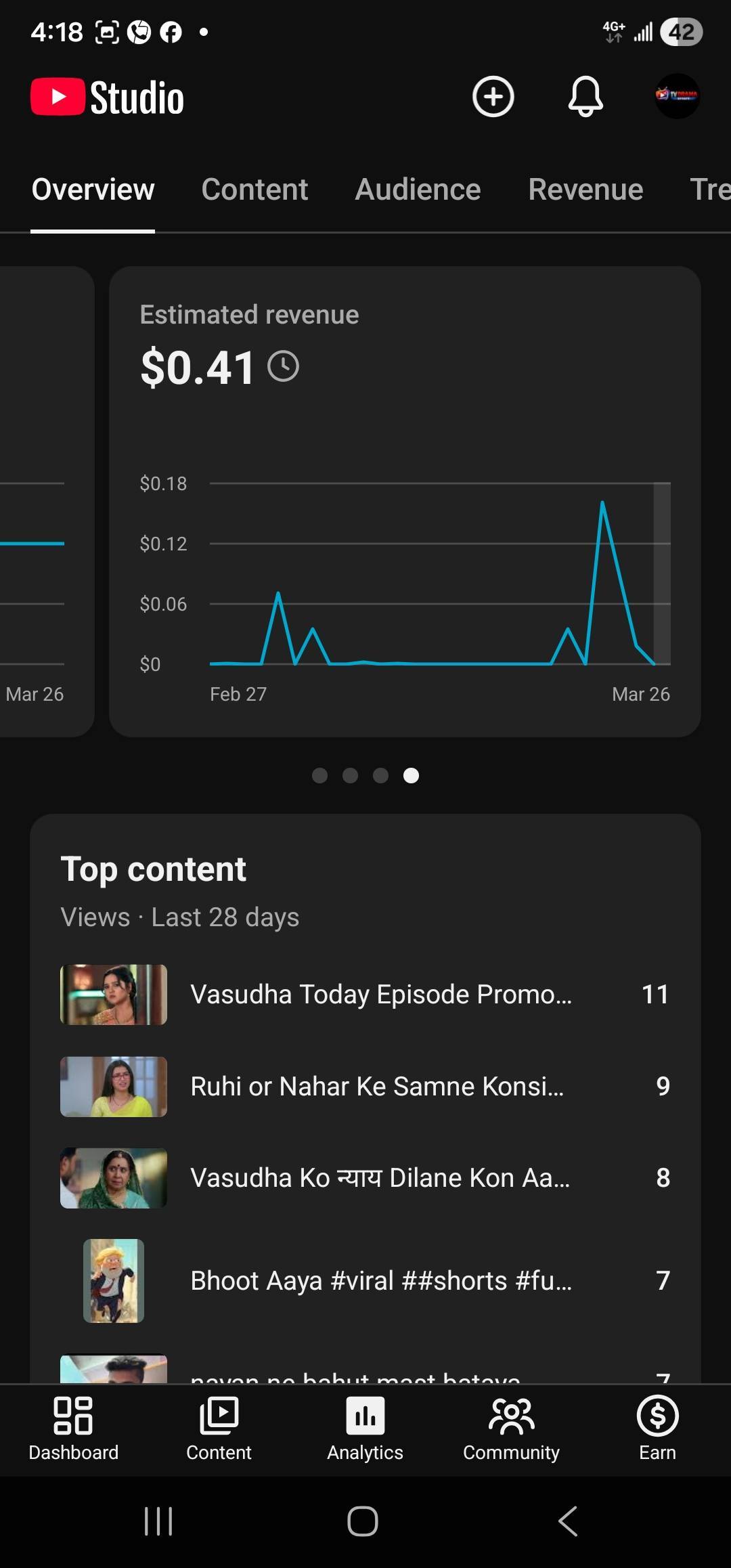Open the Estimated revenue card
Viewport: 731px width, 1568px height.
[x=405, y=501]
